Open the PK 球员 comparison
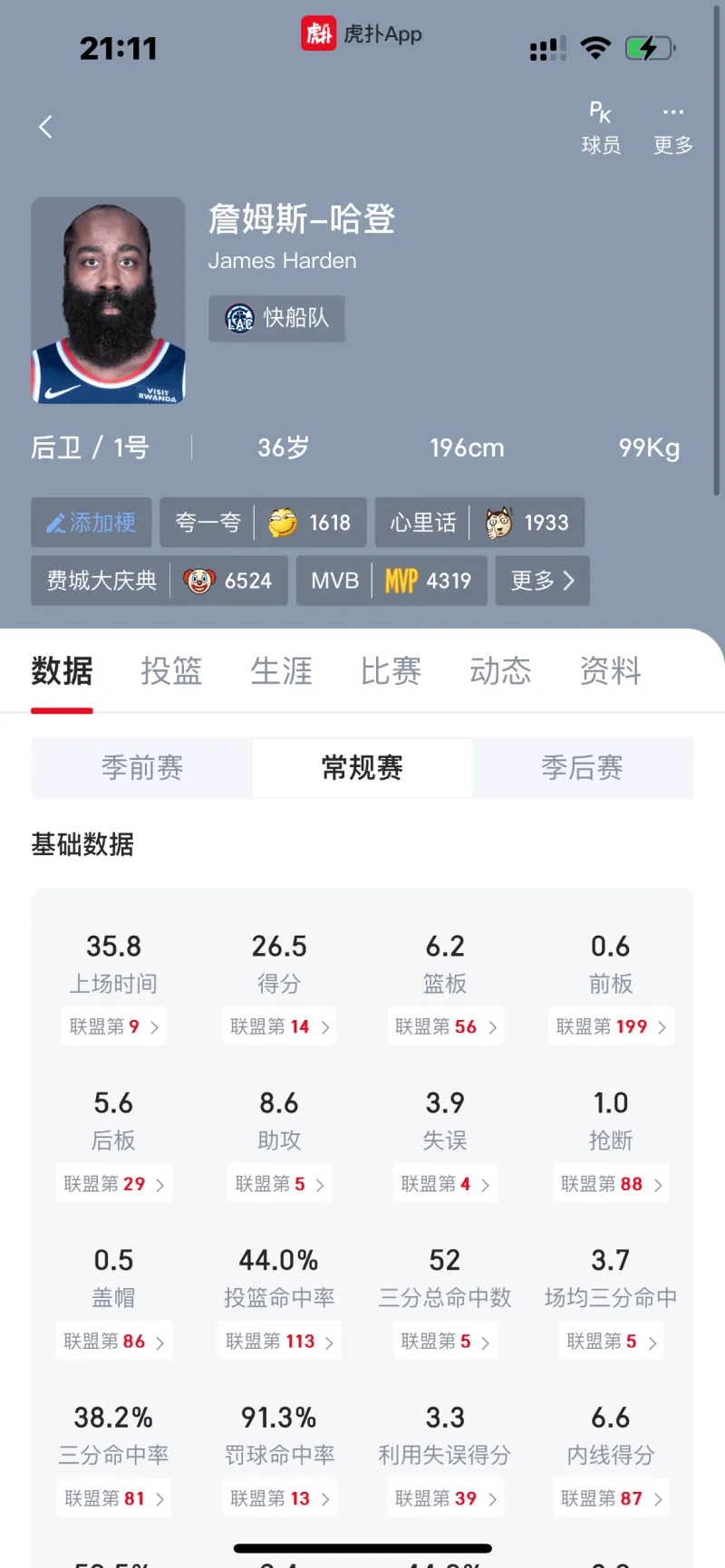The height and width of the screenshot is (1568, 725). pos(601,129)
